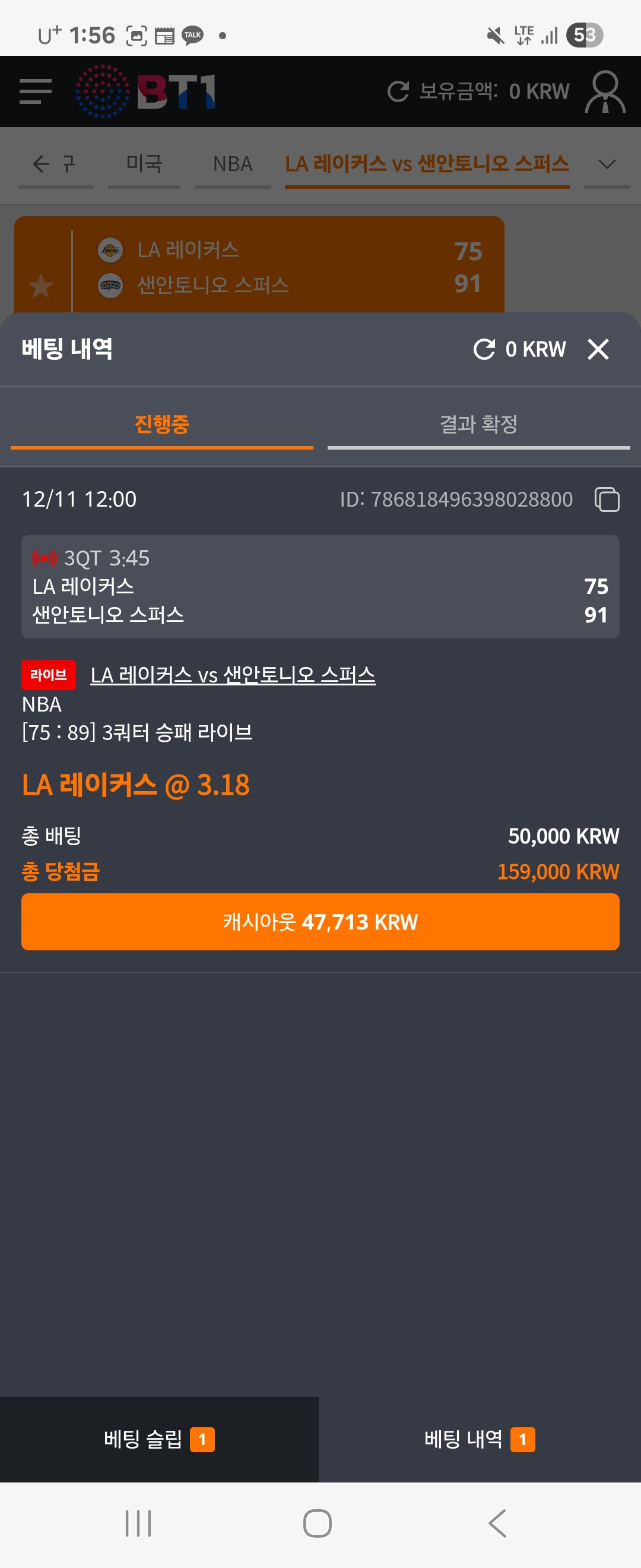Viewport: 641px width, 1568px height.
Task: Go back with the system back button
Action: [x=497, y=1523]
